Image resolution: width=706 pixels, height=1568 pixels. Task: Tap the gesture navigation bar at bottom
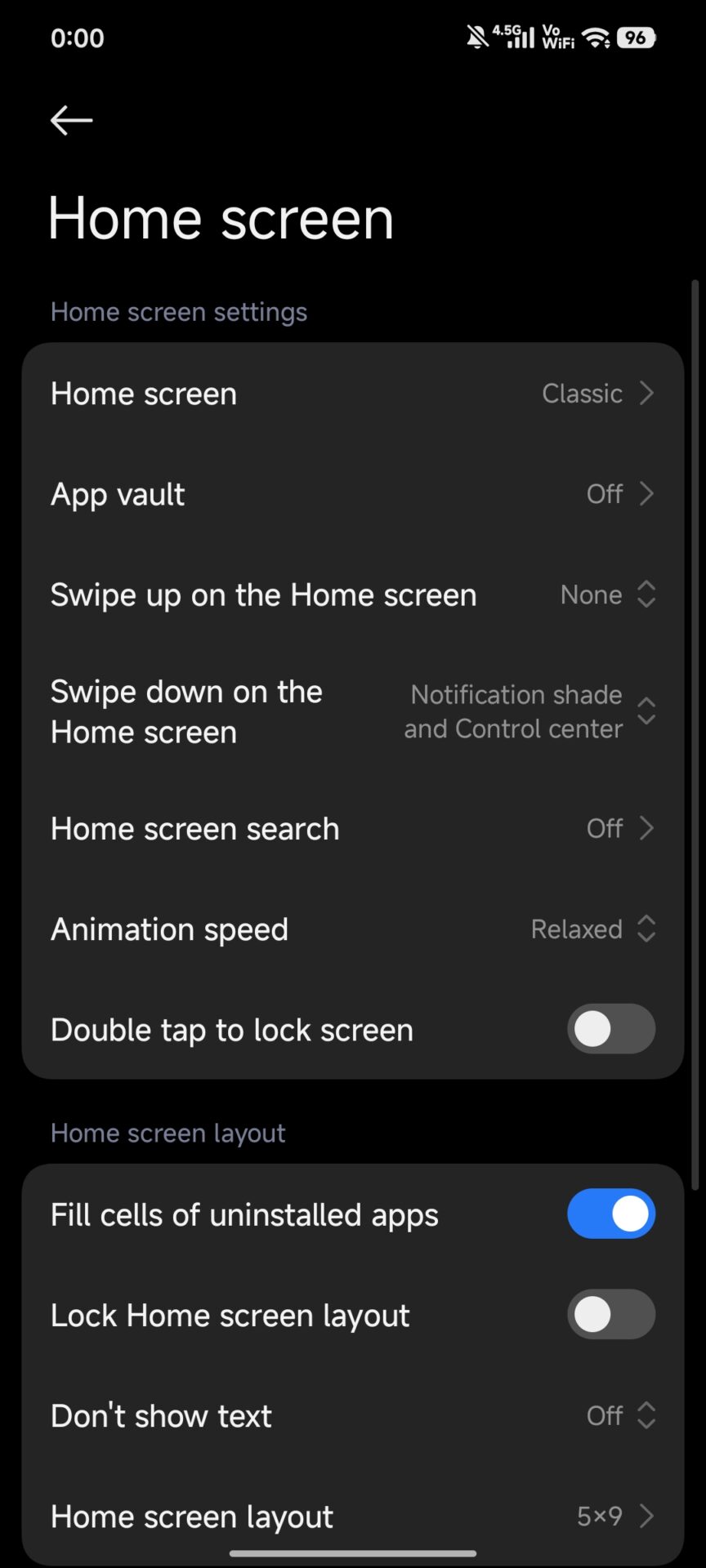pyautogui.click(x=353, y=1551)
